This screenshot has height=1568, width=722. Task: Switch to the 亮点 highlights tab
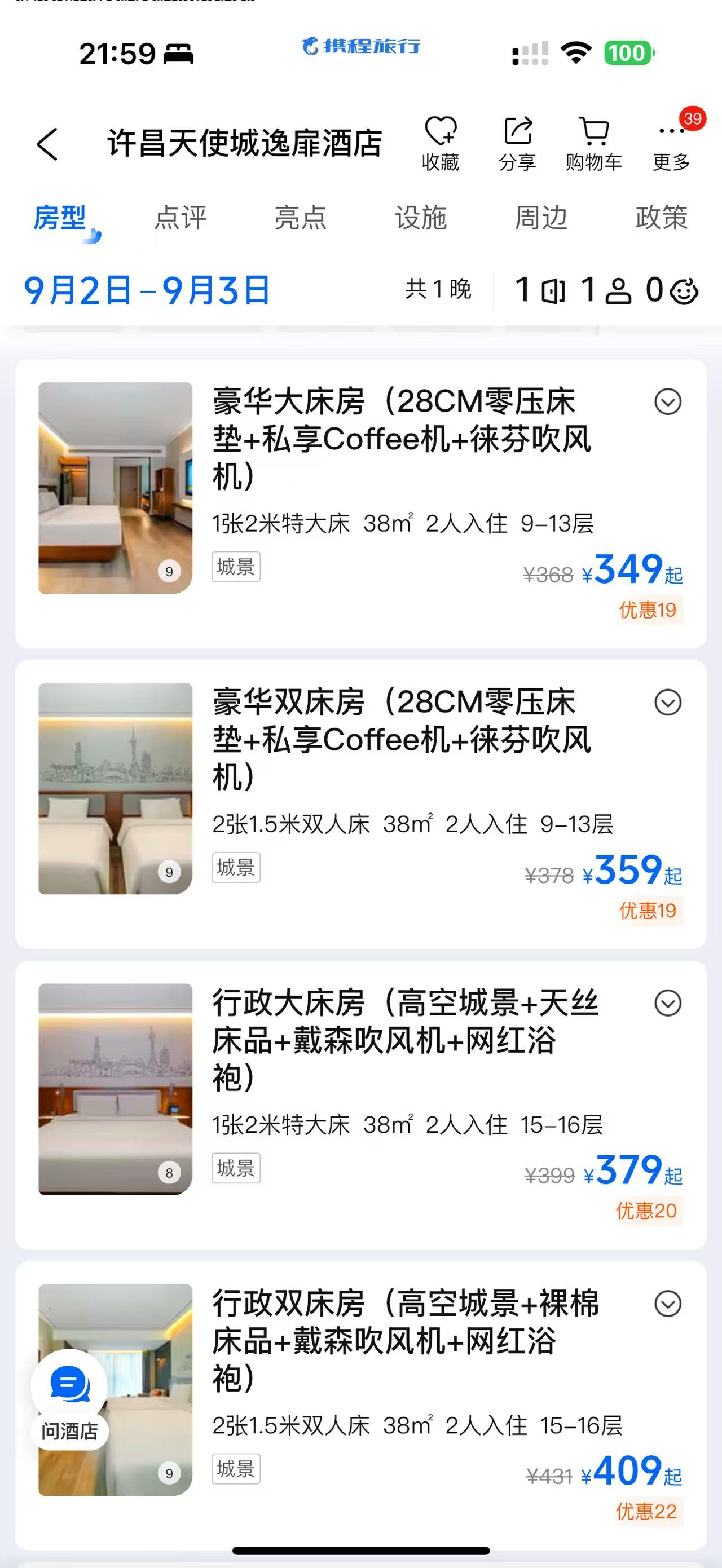(x=300, y=218)
